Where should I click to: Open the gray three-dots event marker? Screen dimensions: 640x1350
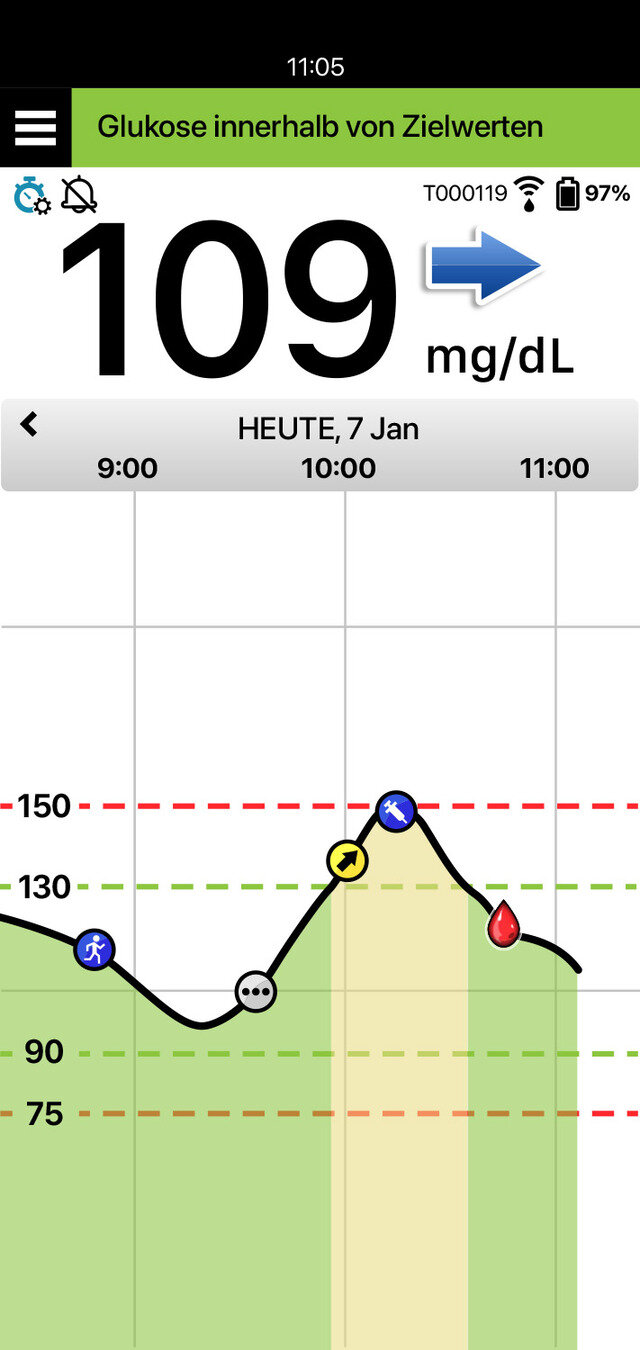[x=256, y=992]
